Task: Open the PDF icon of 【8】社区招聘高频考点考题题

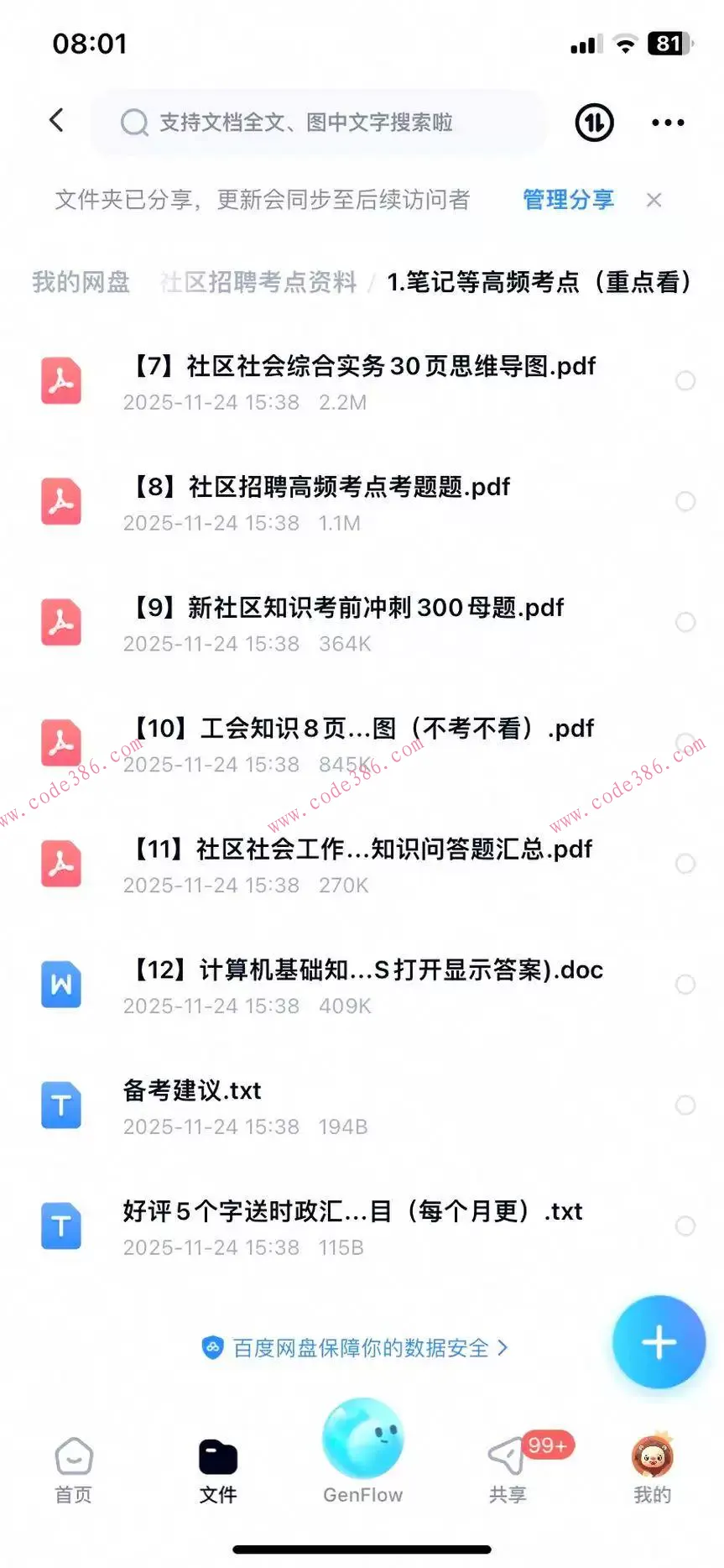Action: coord(60,502)
